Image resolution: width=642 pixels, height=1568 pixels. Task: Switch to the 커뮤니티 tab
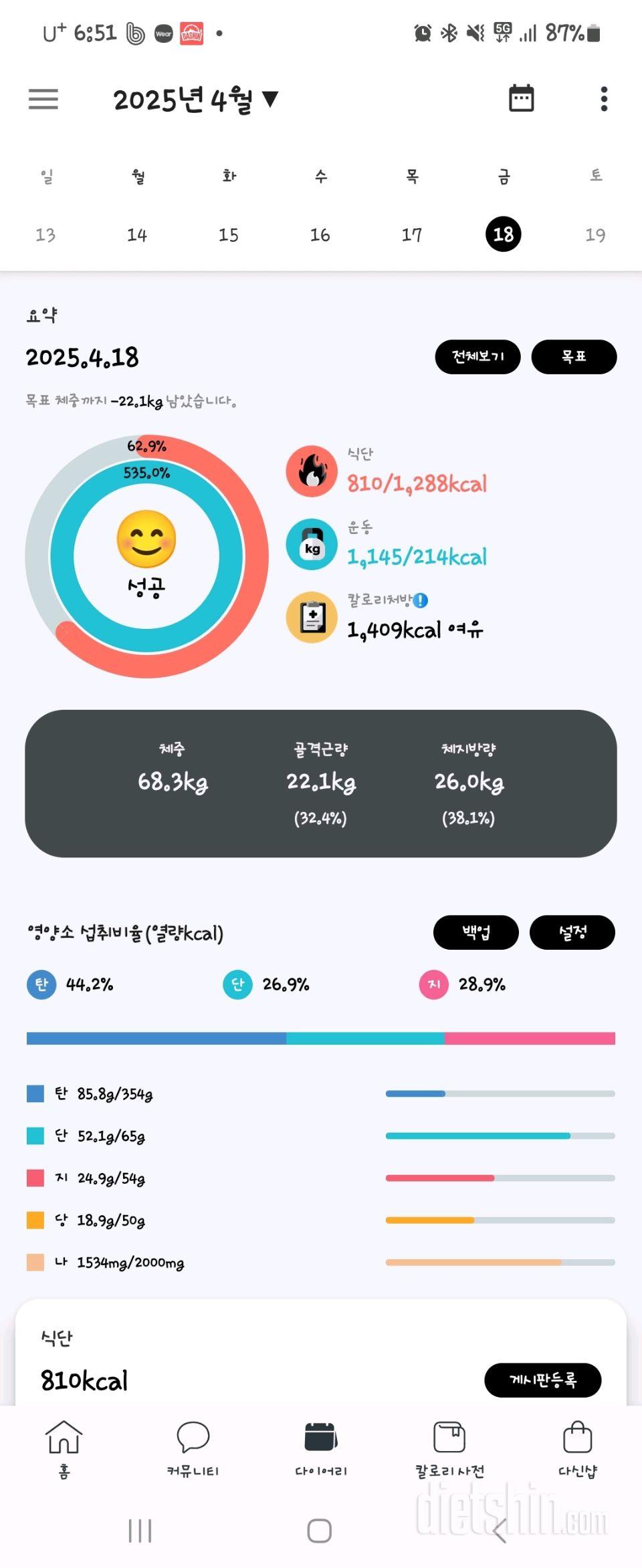click(193, 1448)
